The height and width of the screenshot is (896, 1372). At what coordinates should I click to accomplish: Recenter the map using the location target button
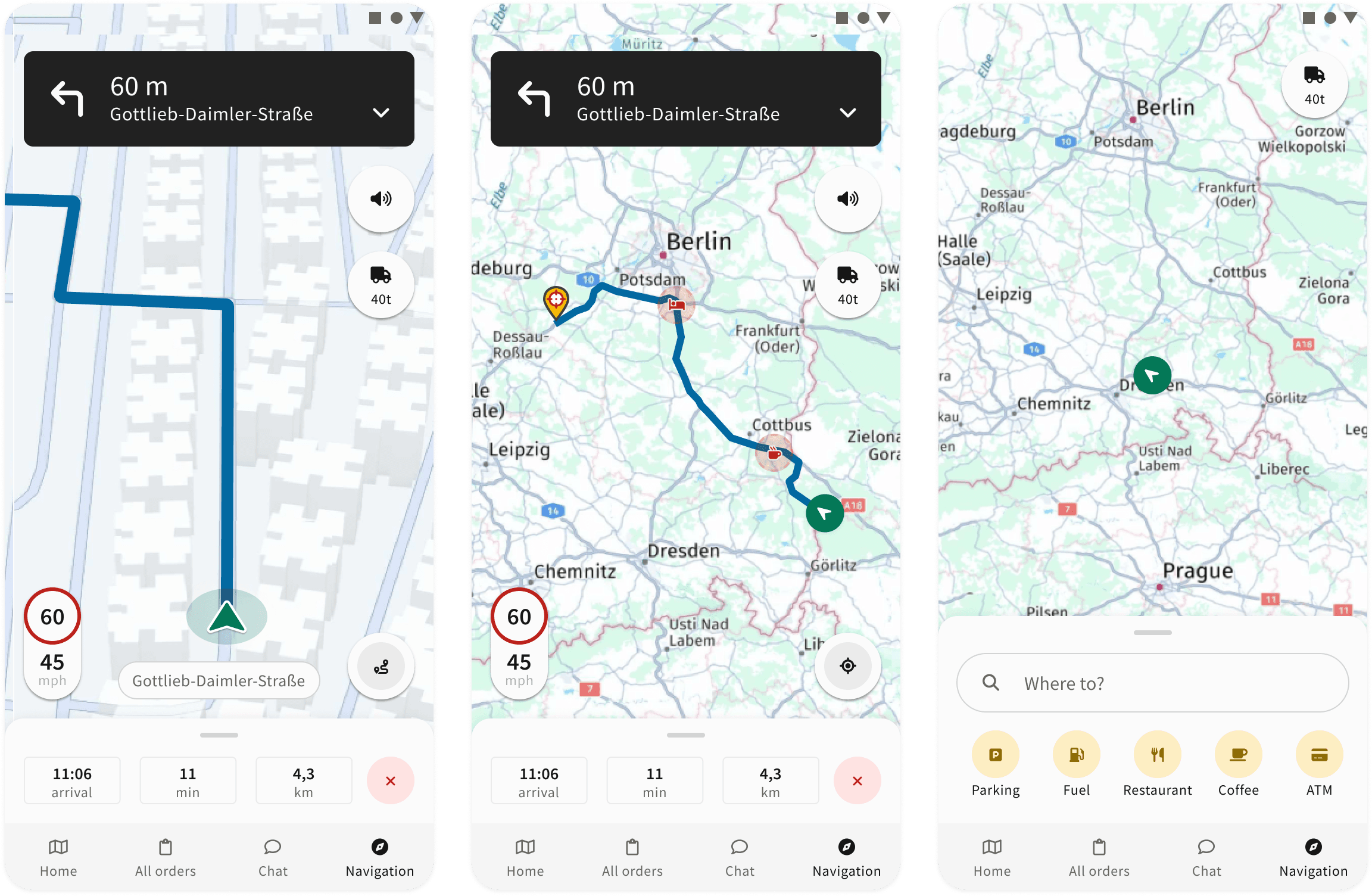848,666
